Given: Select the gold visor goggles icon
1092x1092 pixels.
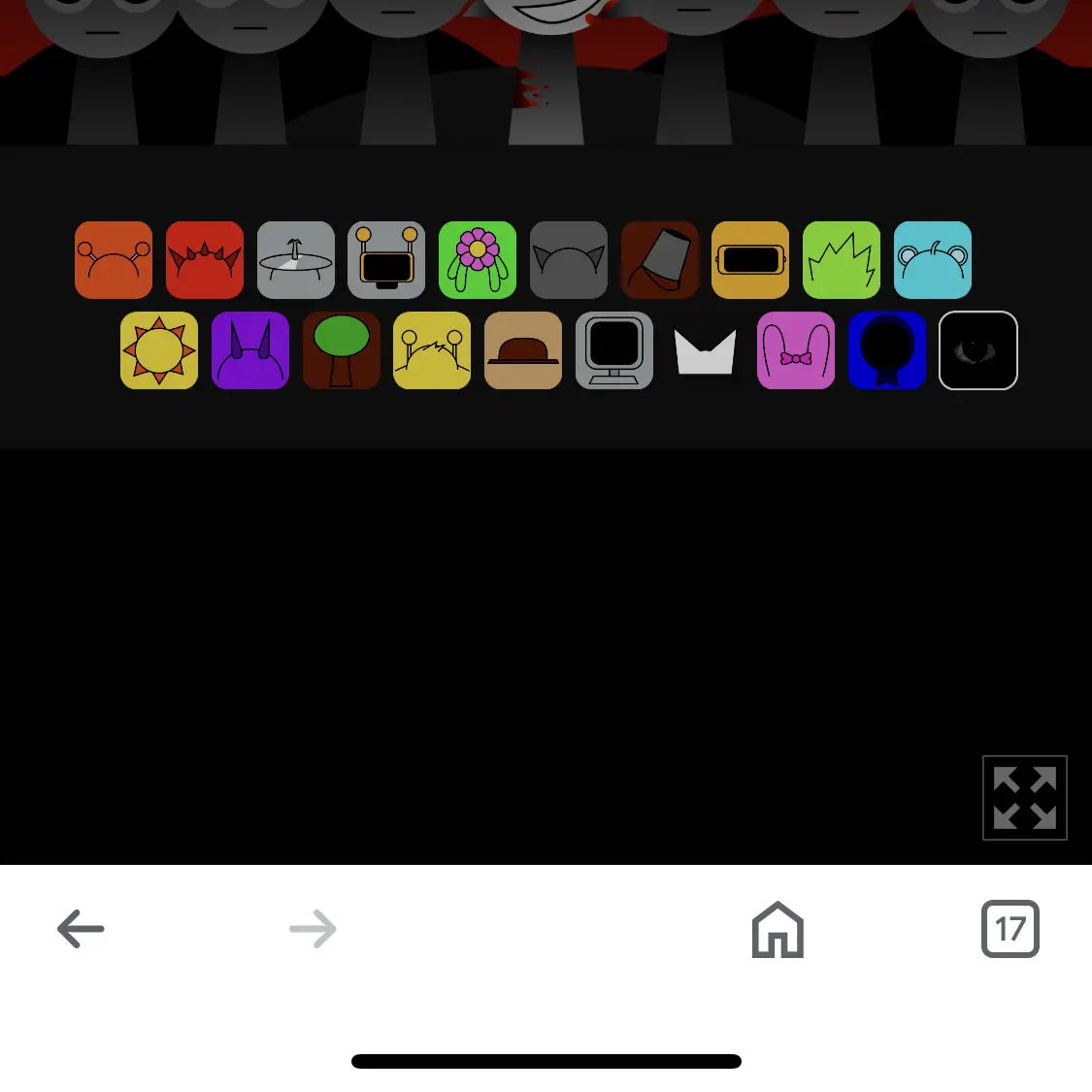Looking at the screenshot, I should [x=750, y=260].
